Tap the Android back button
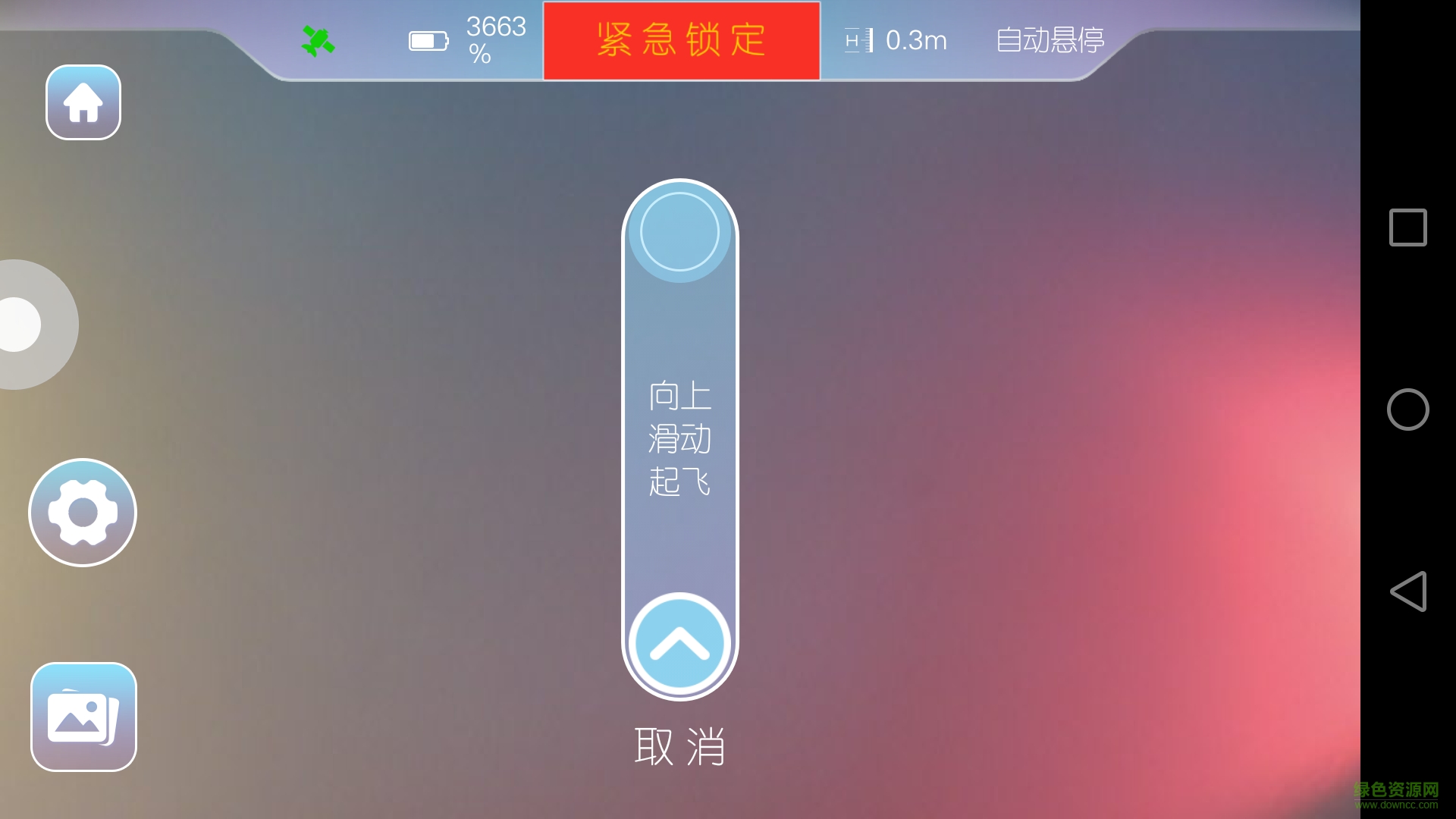The height and width of the screenshot is (819, 1456). pos(1407,591)
